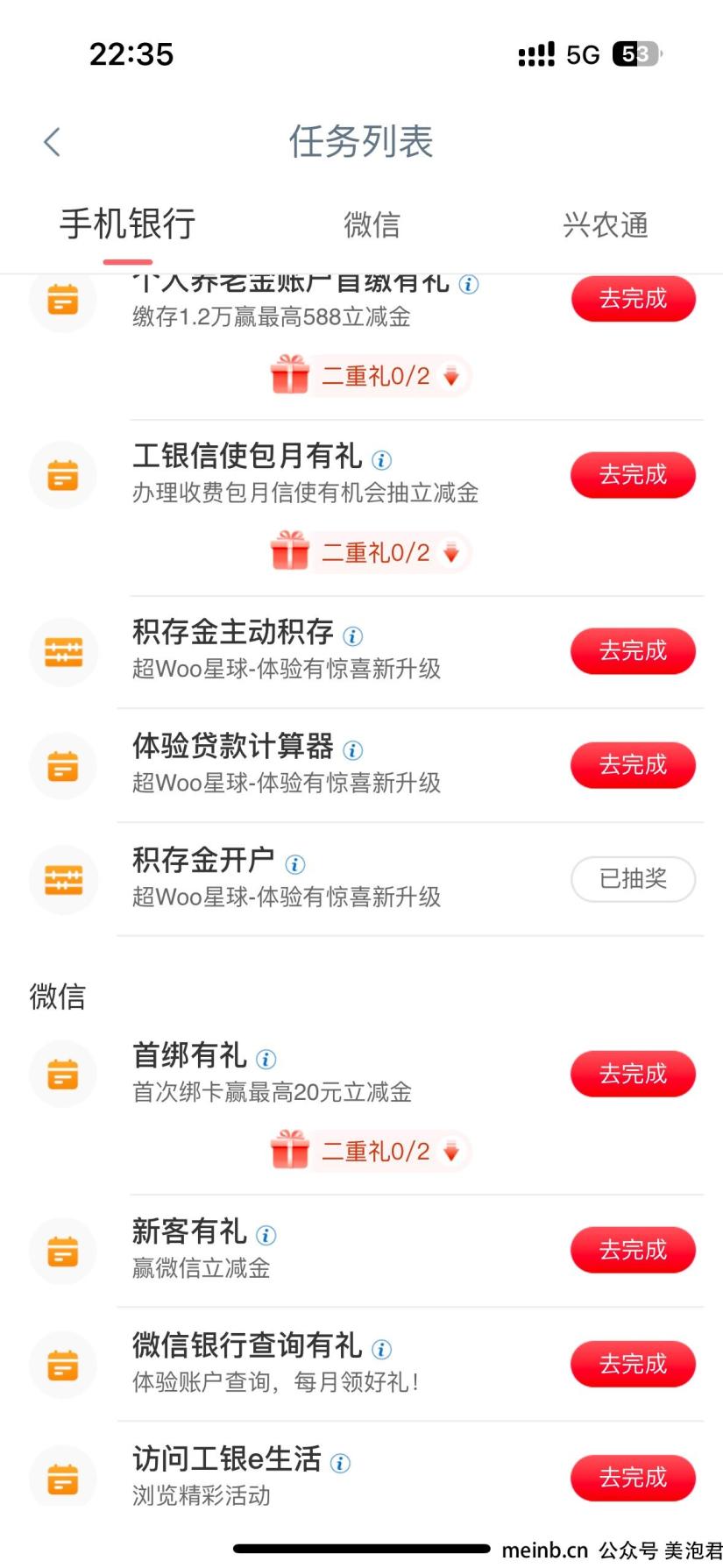Tap 去完成 for 访问工银e生活
723x1568 pixels.
633,1479
